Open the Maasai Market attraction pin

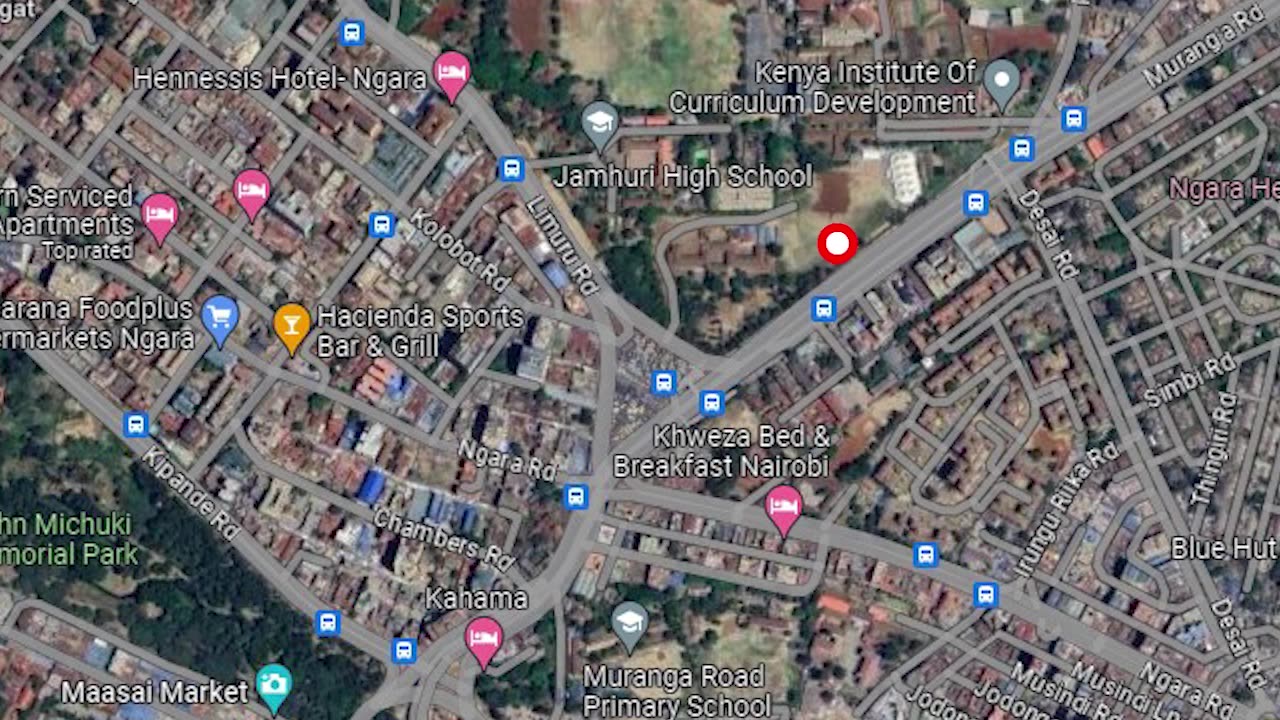point(273,685)
